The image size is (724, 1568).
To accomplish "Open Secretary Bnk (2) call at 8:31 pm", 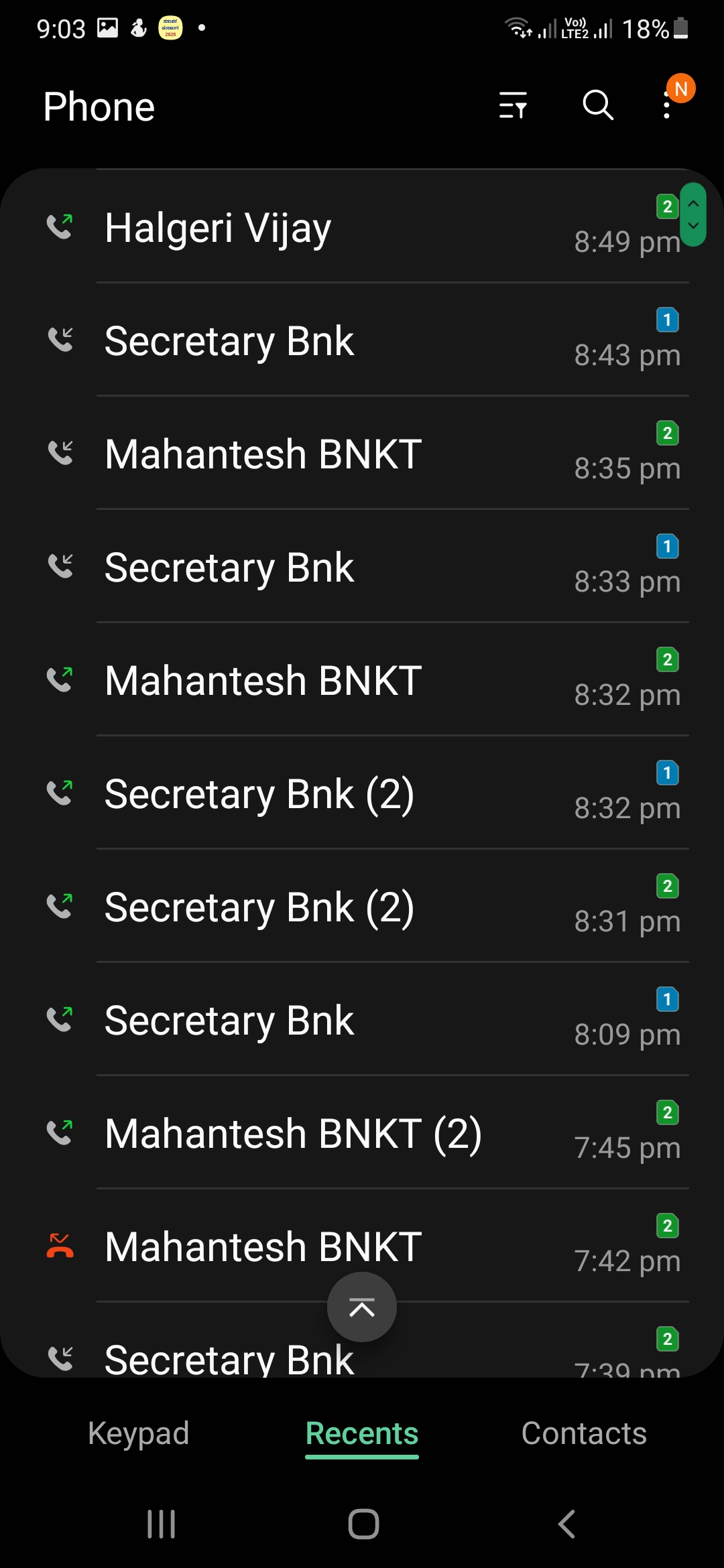I will (x=335, y=907).
